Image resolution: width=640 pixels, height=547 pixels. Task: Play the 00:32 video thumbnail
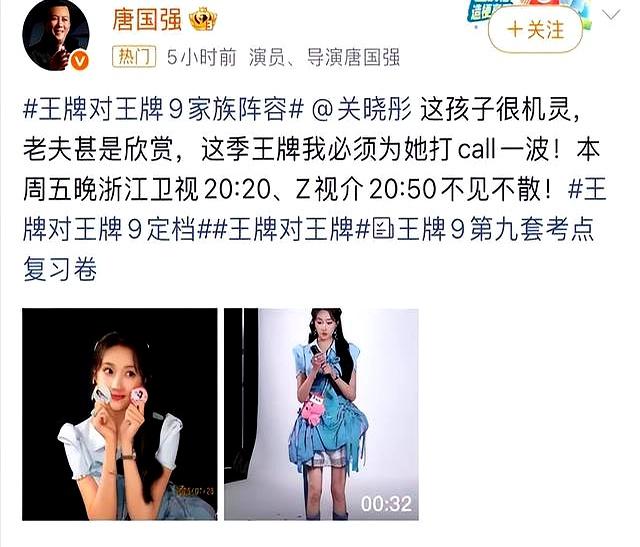click(321, 413)
